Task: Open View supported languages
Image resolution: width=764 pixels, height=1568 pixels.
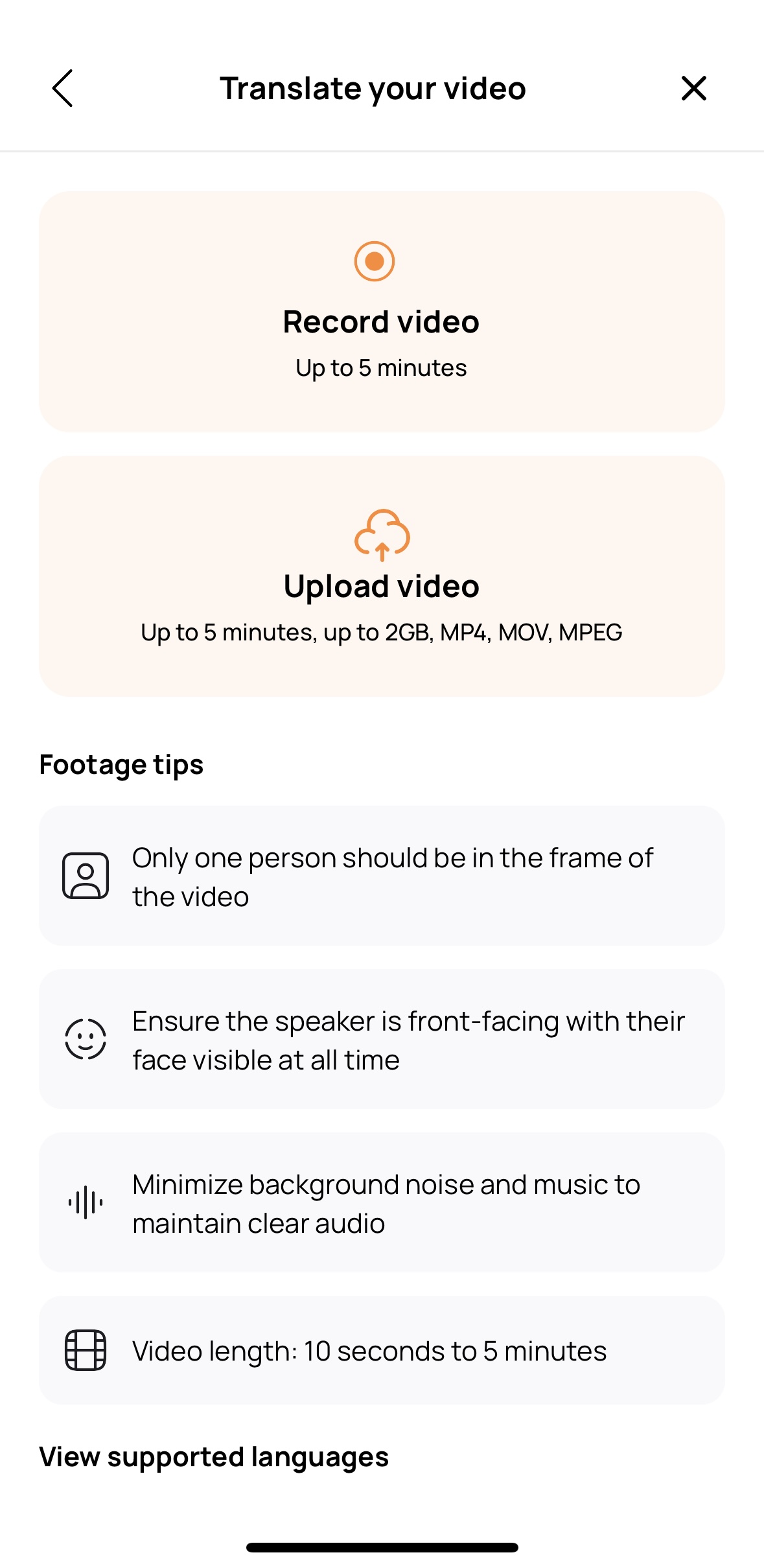Action: coord(214,1457)
